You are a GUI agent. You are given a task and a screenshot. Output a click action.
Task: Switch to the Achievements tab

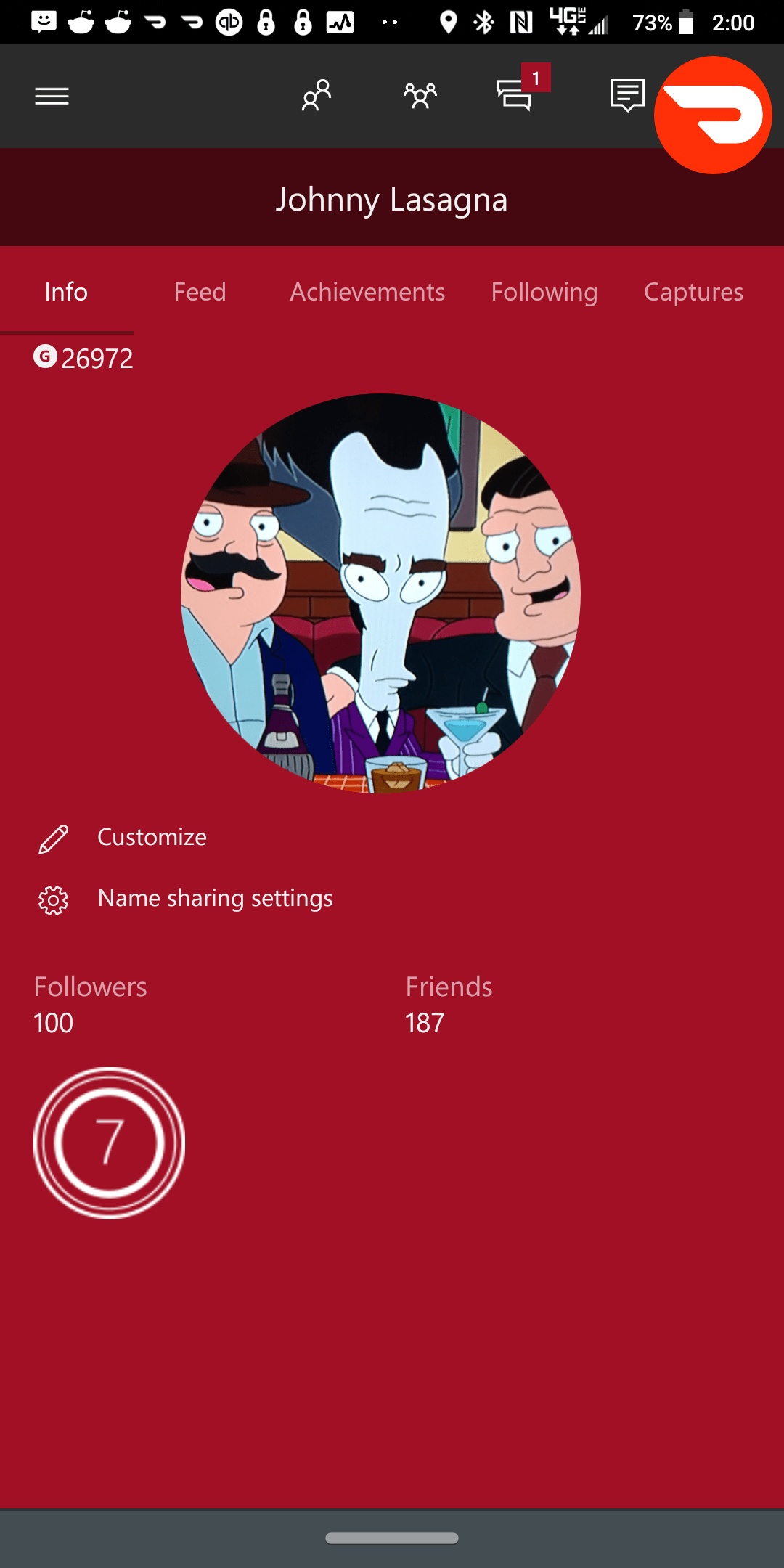click(367, 292)
